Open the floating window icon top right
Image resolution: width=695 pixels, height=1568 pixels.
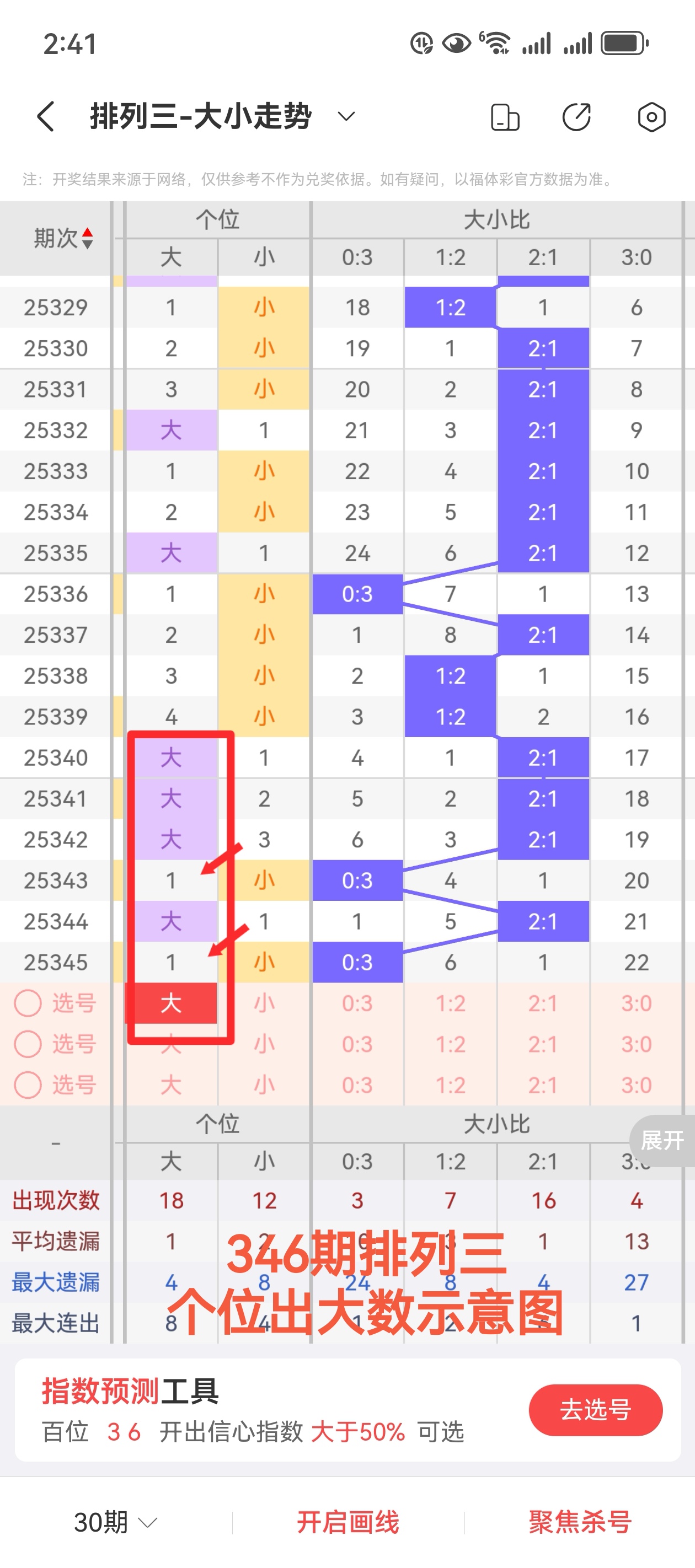point(504,117)
